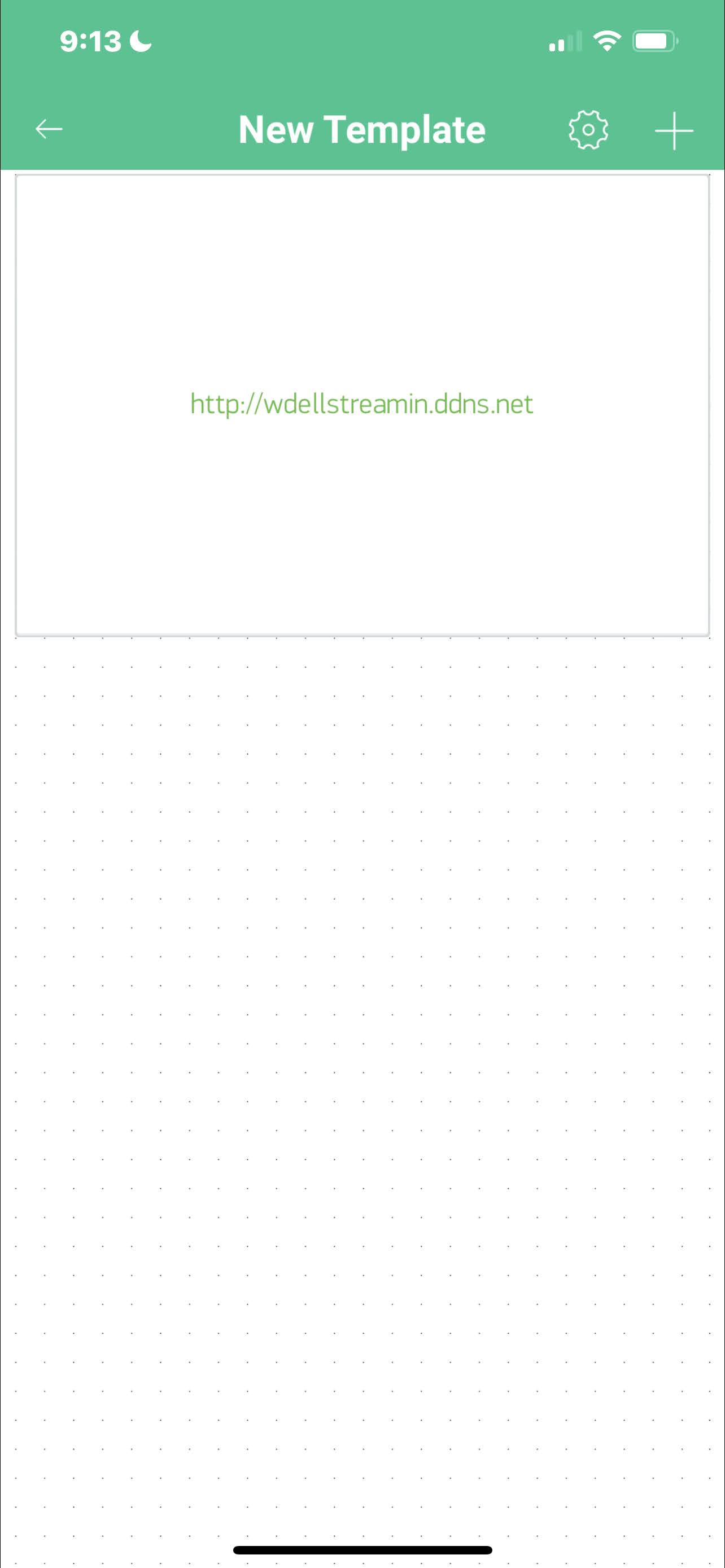
Task: Add a new widget with plus
Action: pos(674,130)
